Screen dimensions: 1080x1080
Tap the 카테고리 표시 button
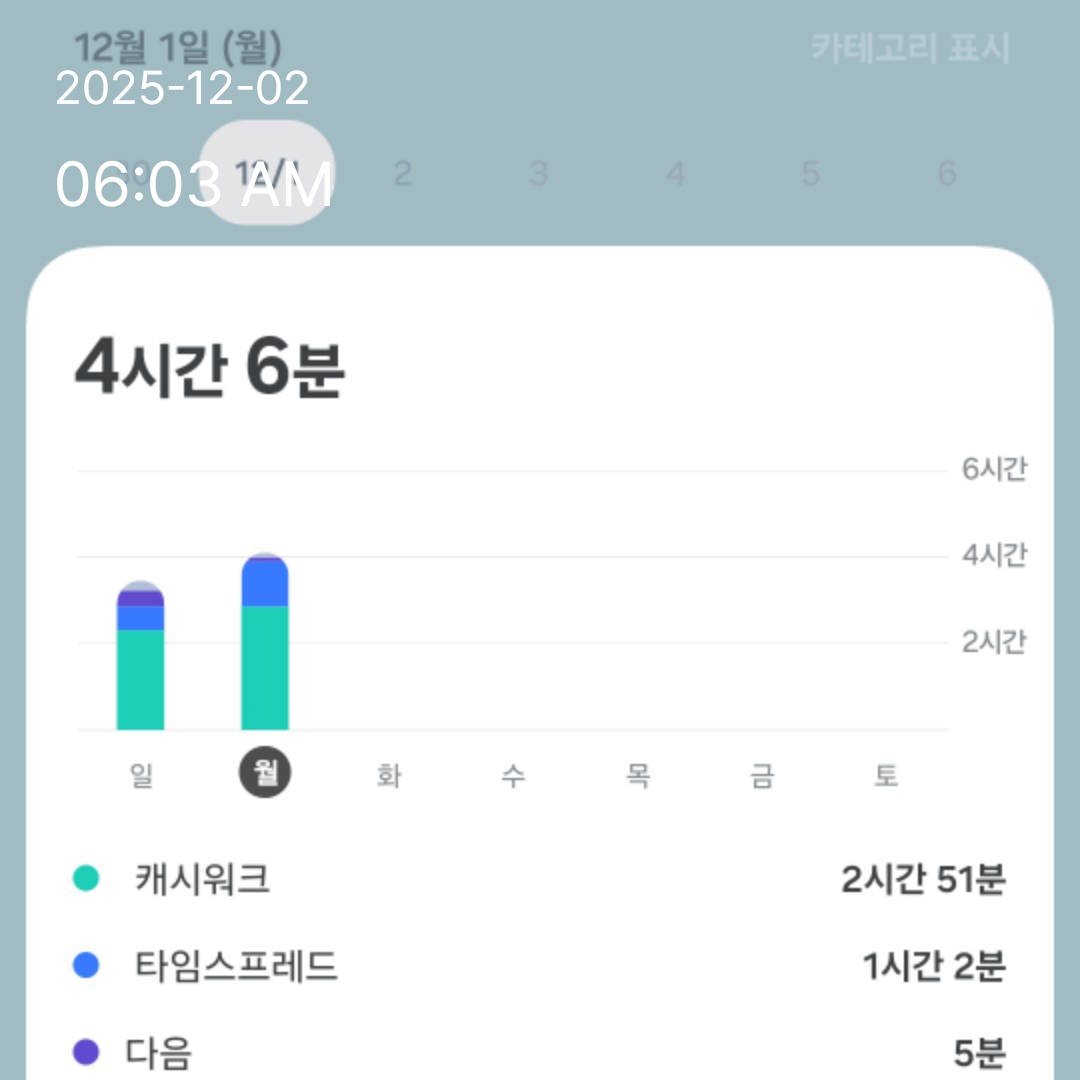[910, 48]
